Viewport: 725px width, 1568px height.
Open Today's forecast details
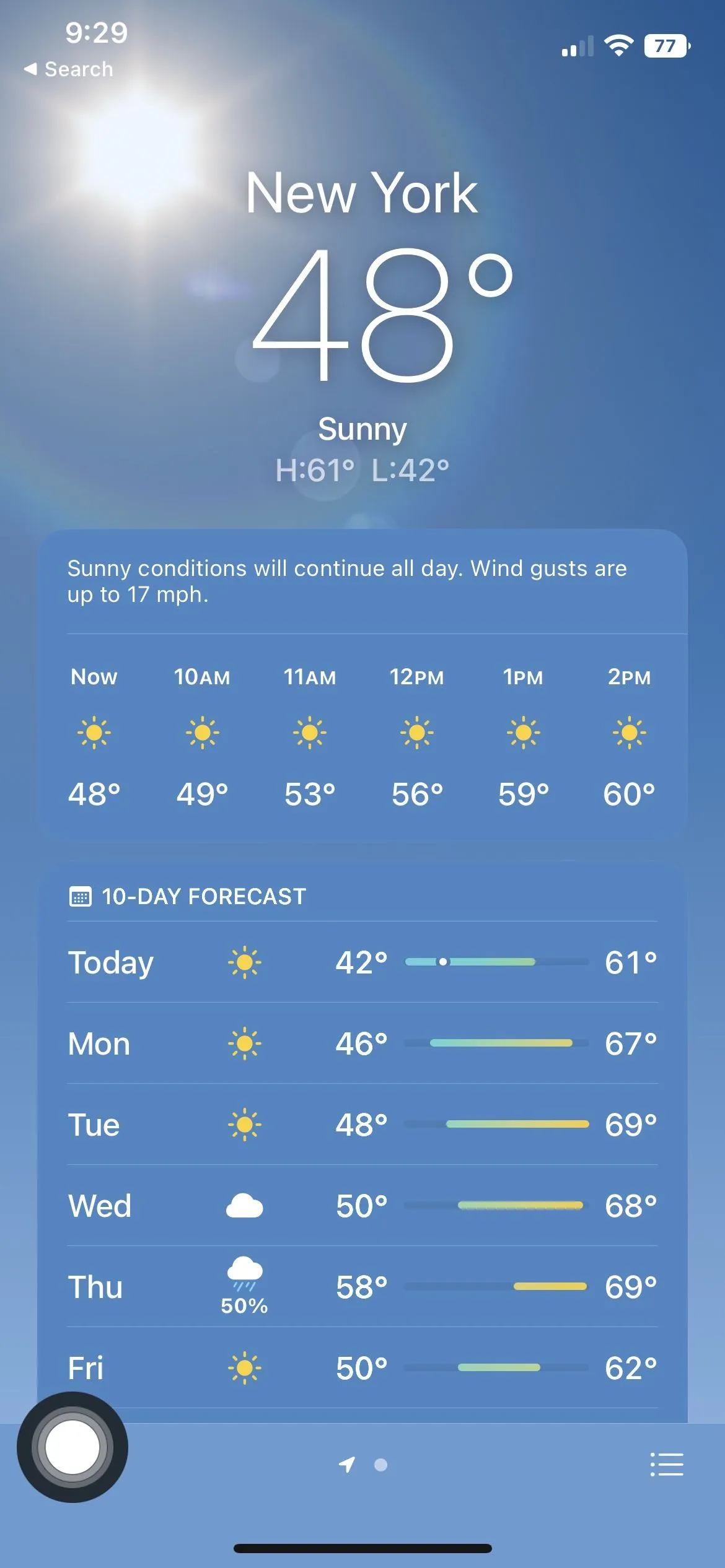click(x=362, y=962)
